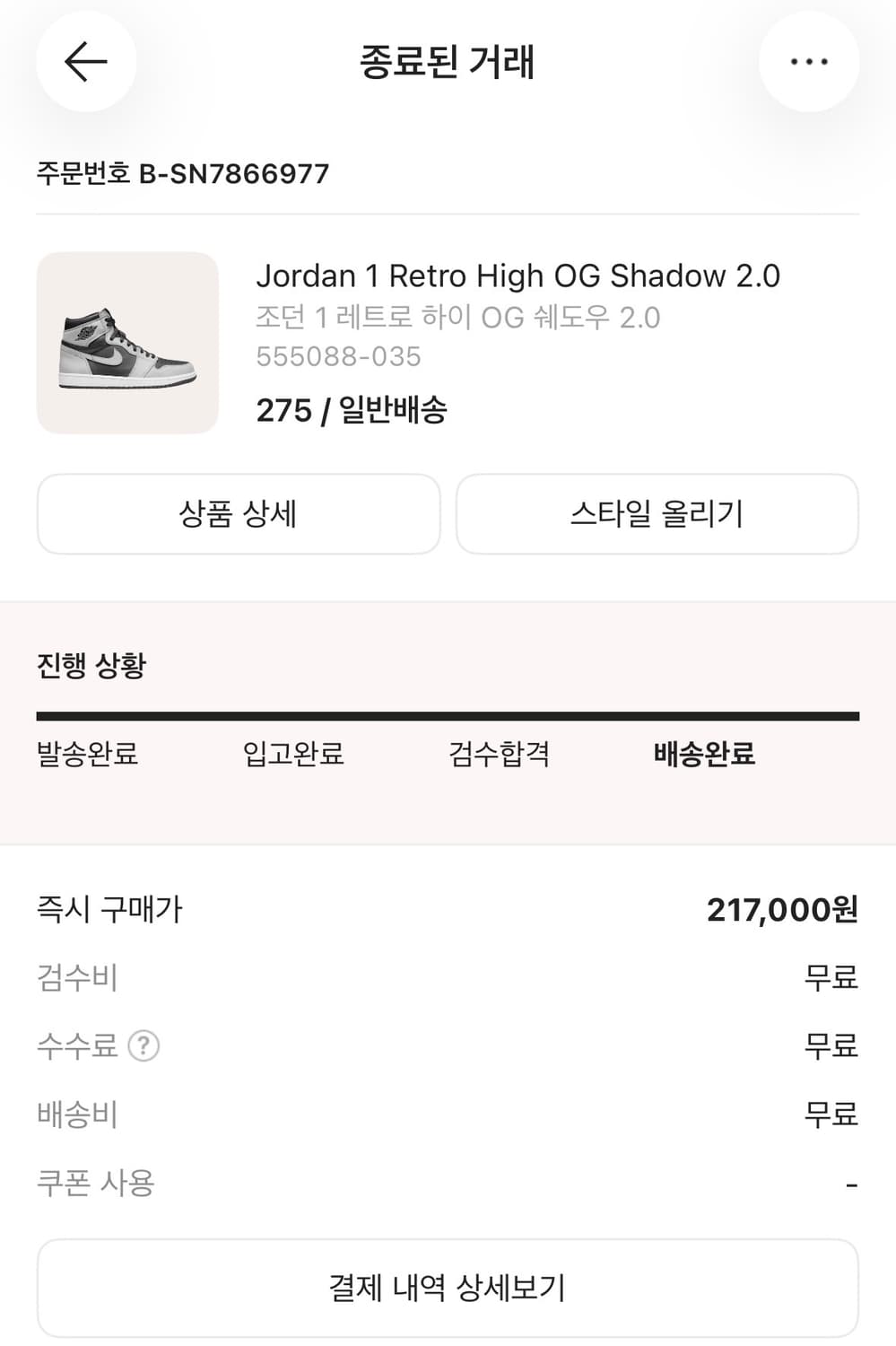Click the style code 555088-035

[x=338, y=356]
